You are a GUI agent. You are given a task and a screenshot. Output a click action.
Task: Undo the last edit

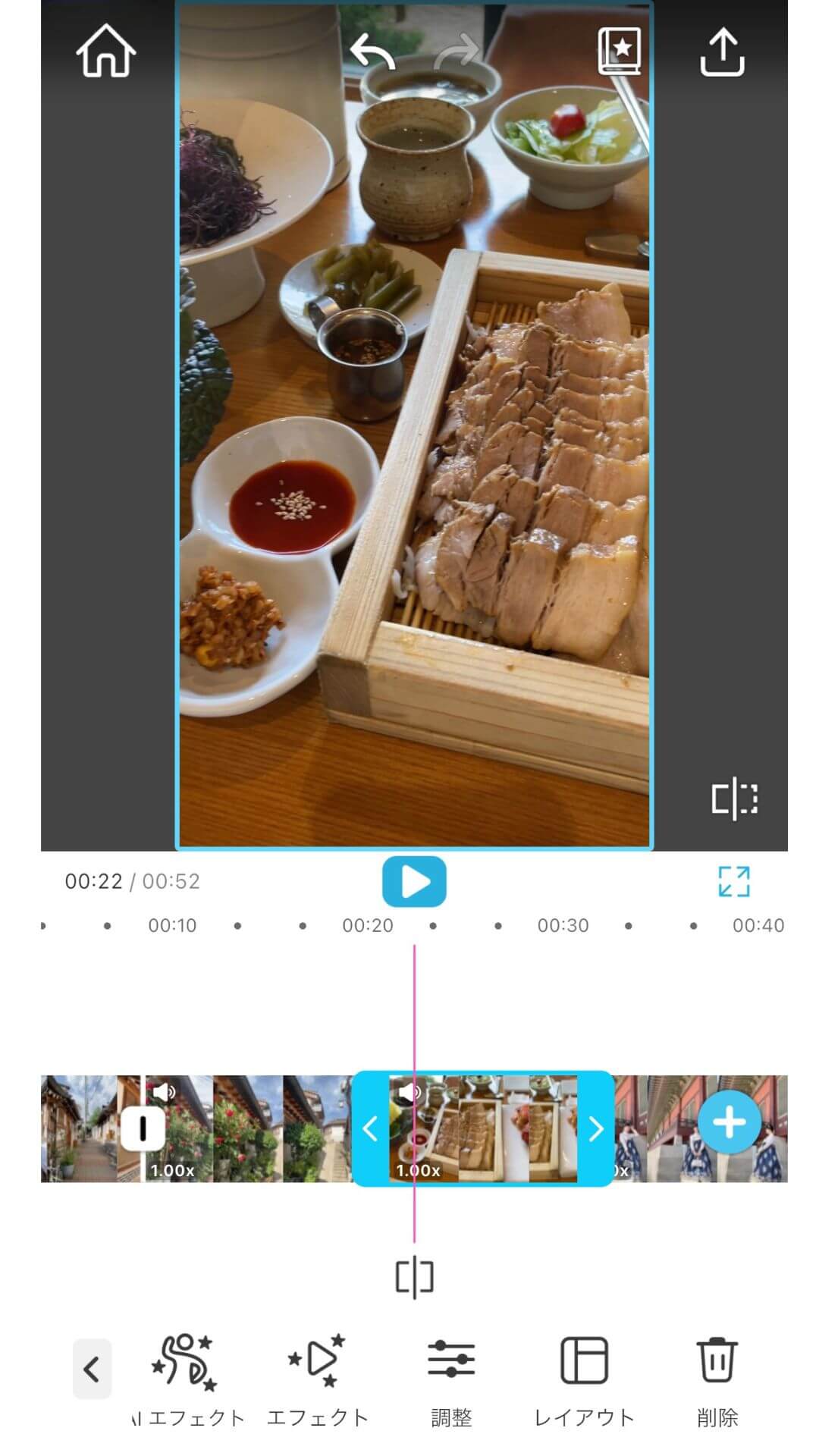(372, 52)
